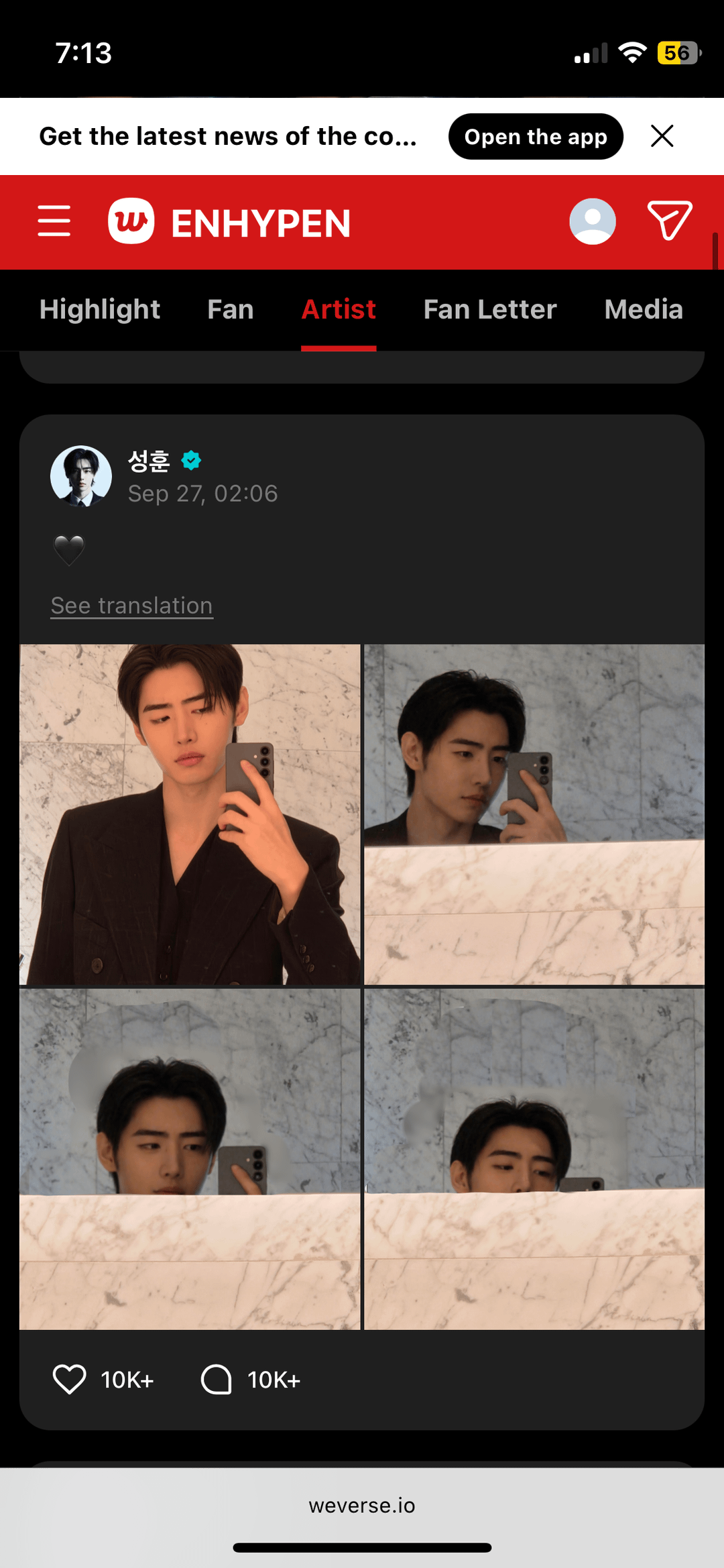Viewport: 724px width, 1568px height.
Task: Dismiss the app promotion banner
Action: 662,136
